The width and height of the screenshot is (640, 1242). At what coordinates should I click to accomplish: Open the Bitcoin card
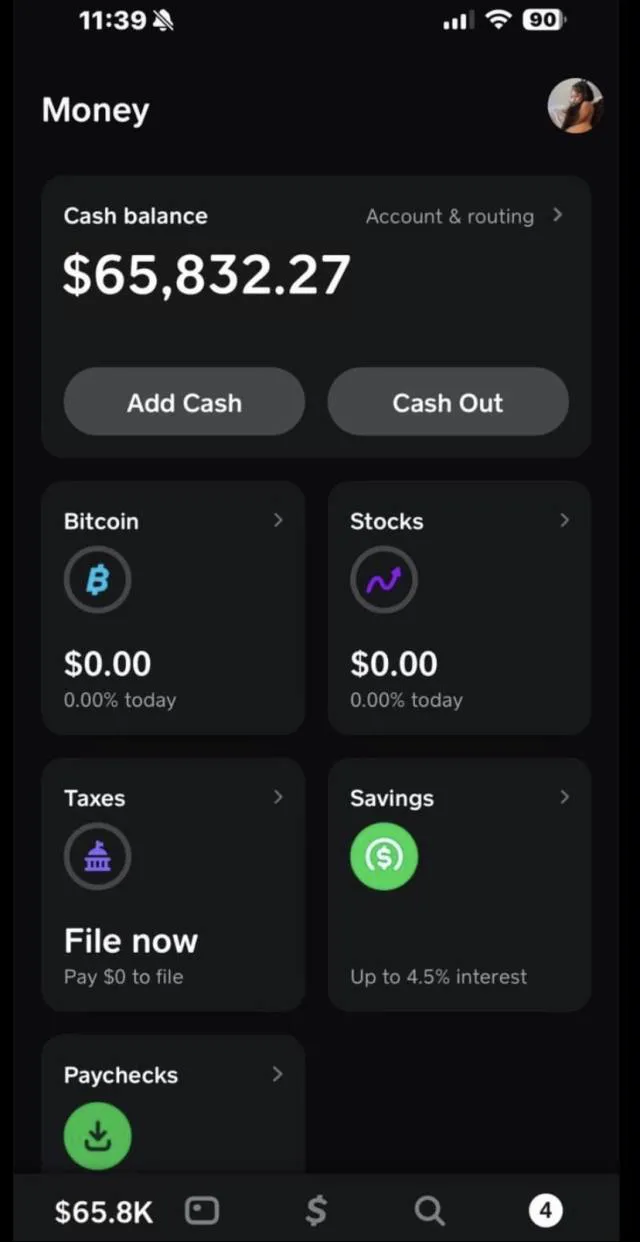point(173,607)
